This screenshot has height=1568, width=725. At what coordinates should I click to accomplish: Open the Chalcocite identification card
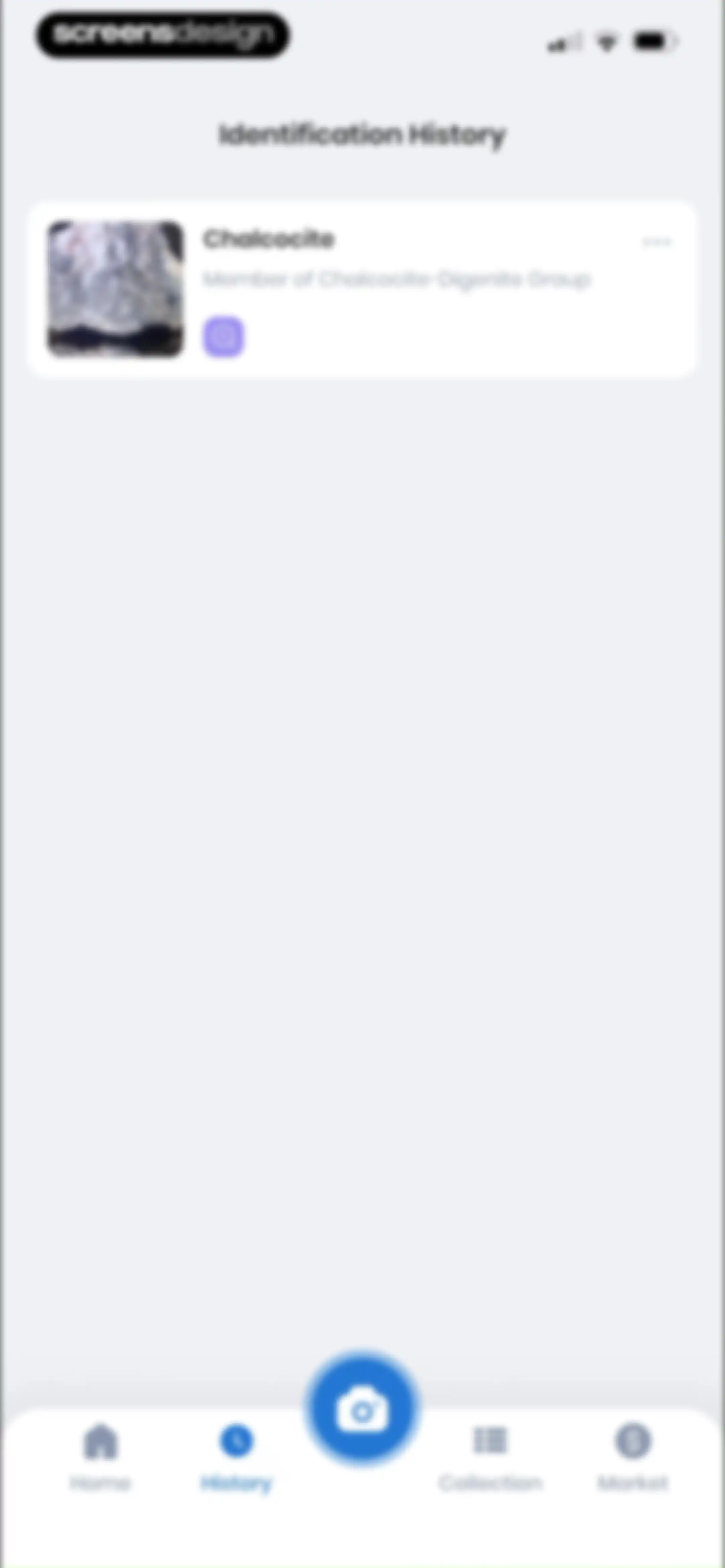point(362,290)
